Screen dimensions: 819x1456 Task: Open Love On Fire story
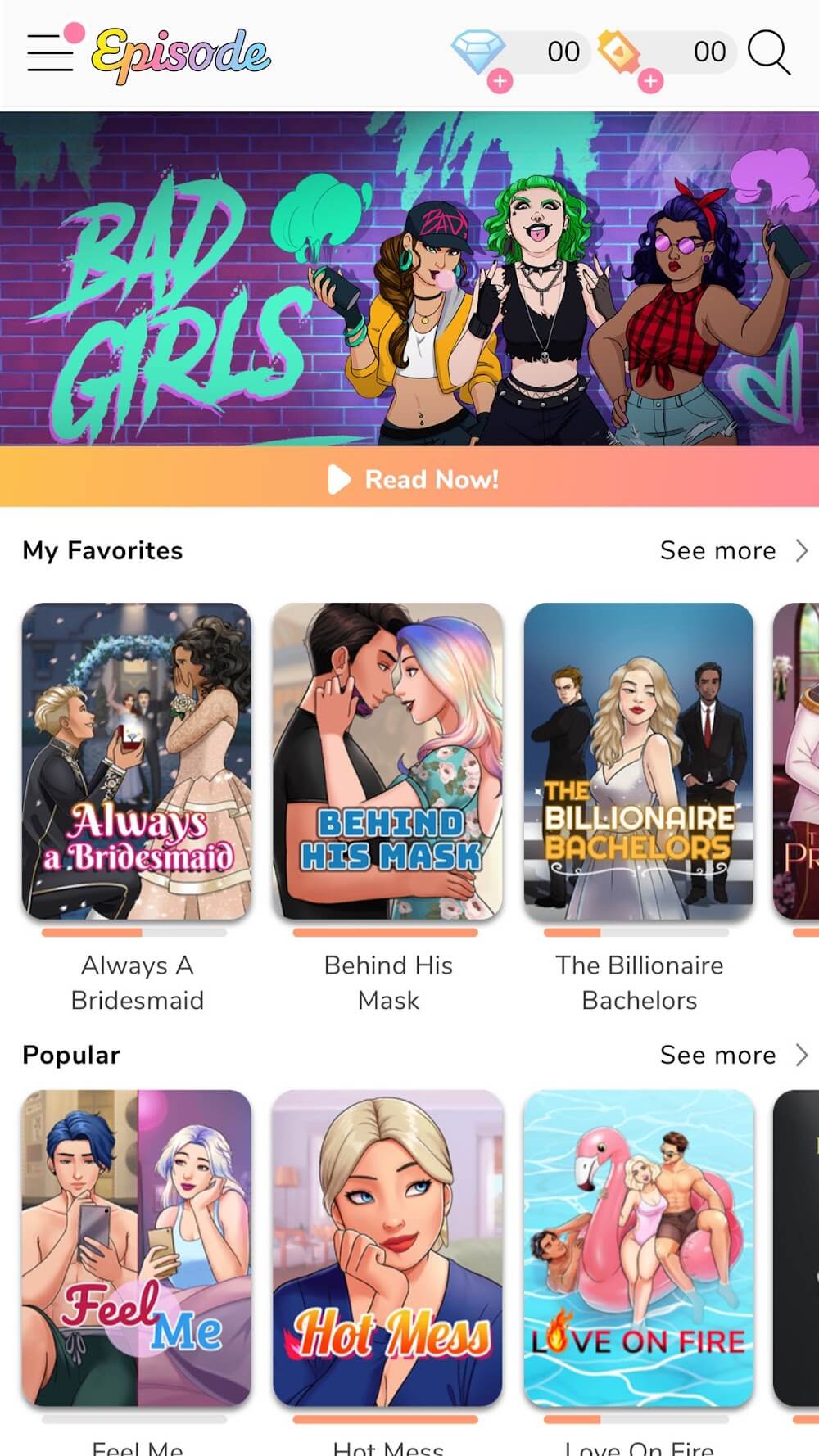(x=639, y=1248)
